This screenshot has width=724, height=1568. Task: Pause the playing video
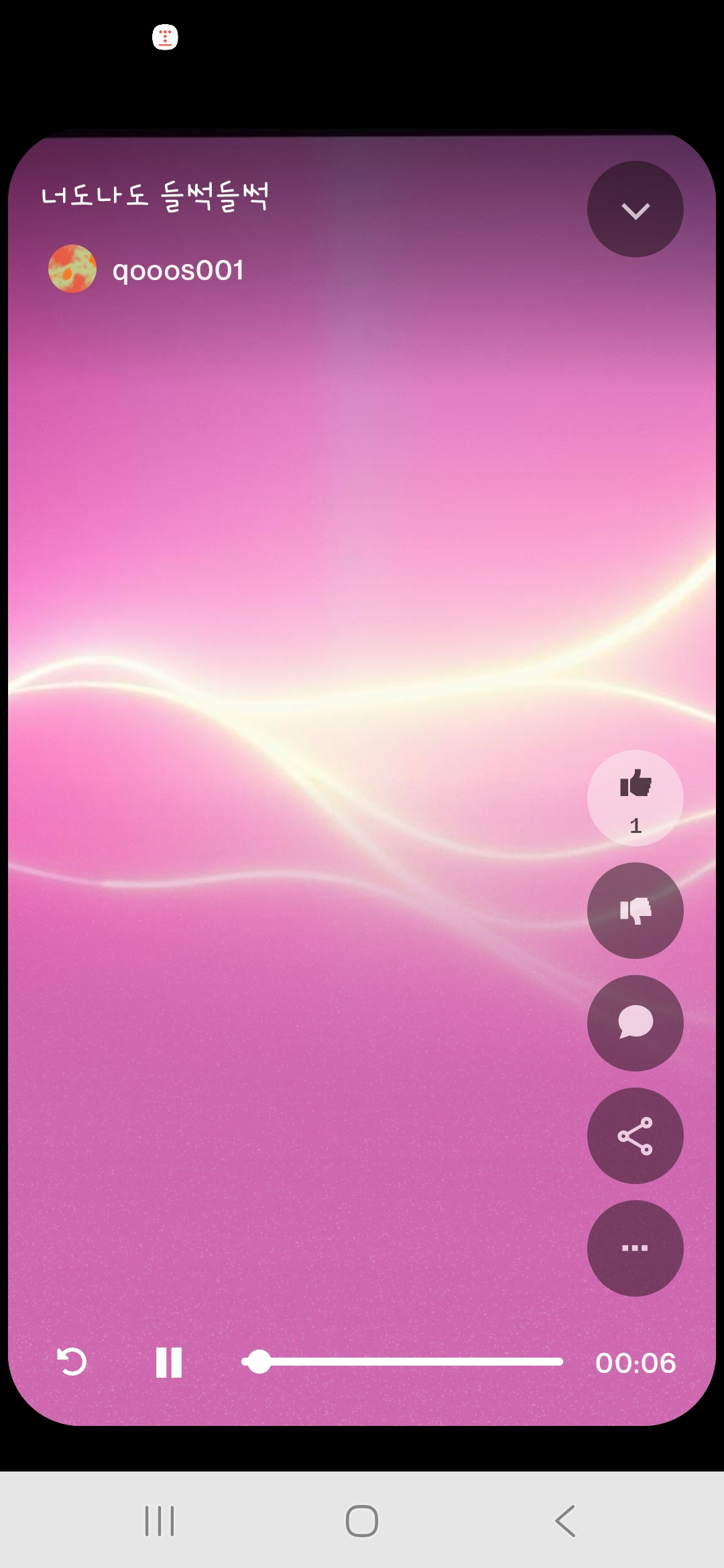[168, 1362]
